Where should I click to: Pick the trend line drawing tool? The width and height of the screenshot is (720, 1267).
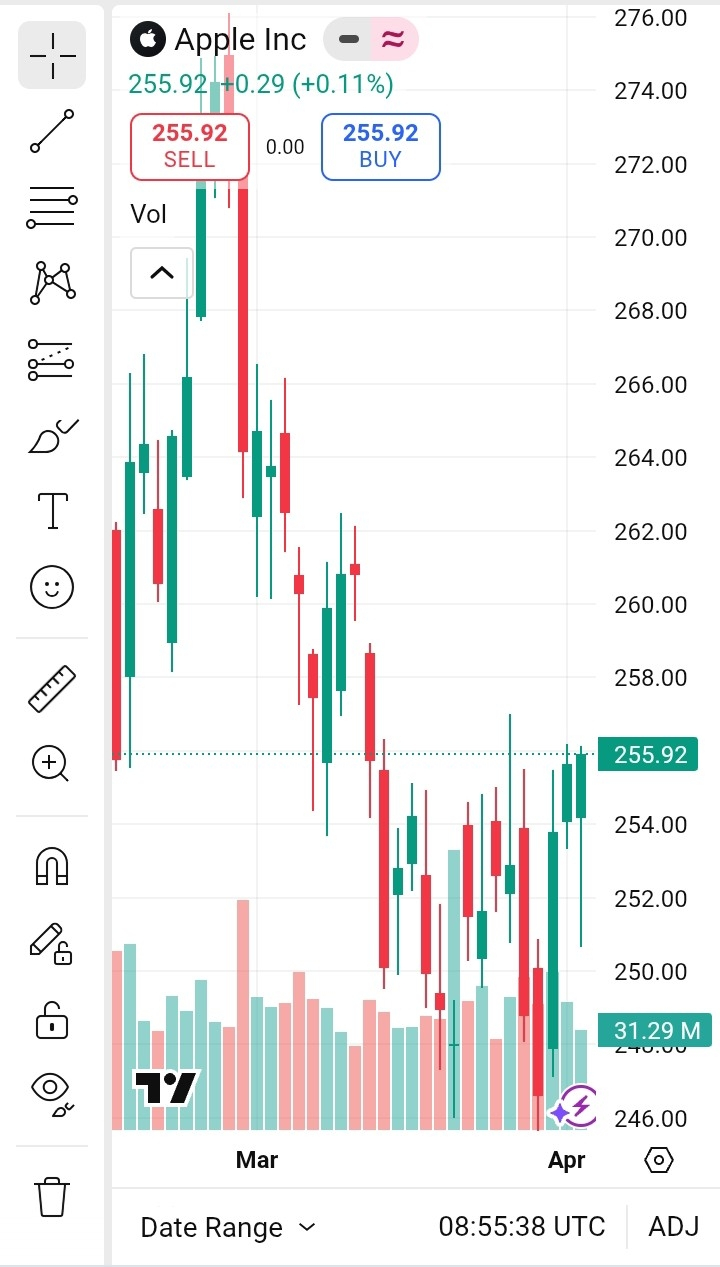[x=52, y=131]
